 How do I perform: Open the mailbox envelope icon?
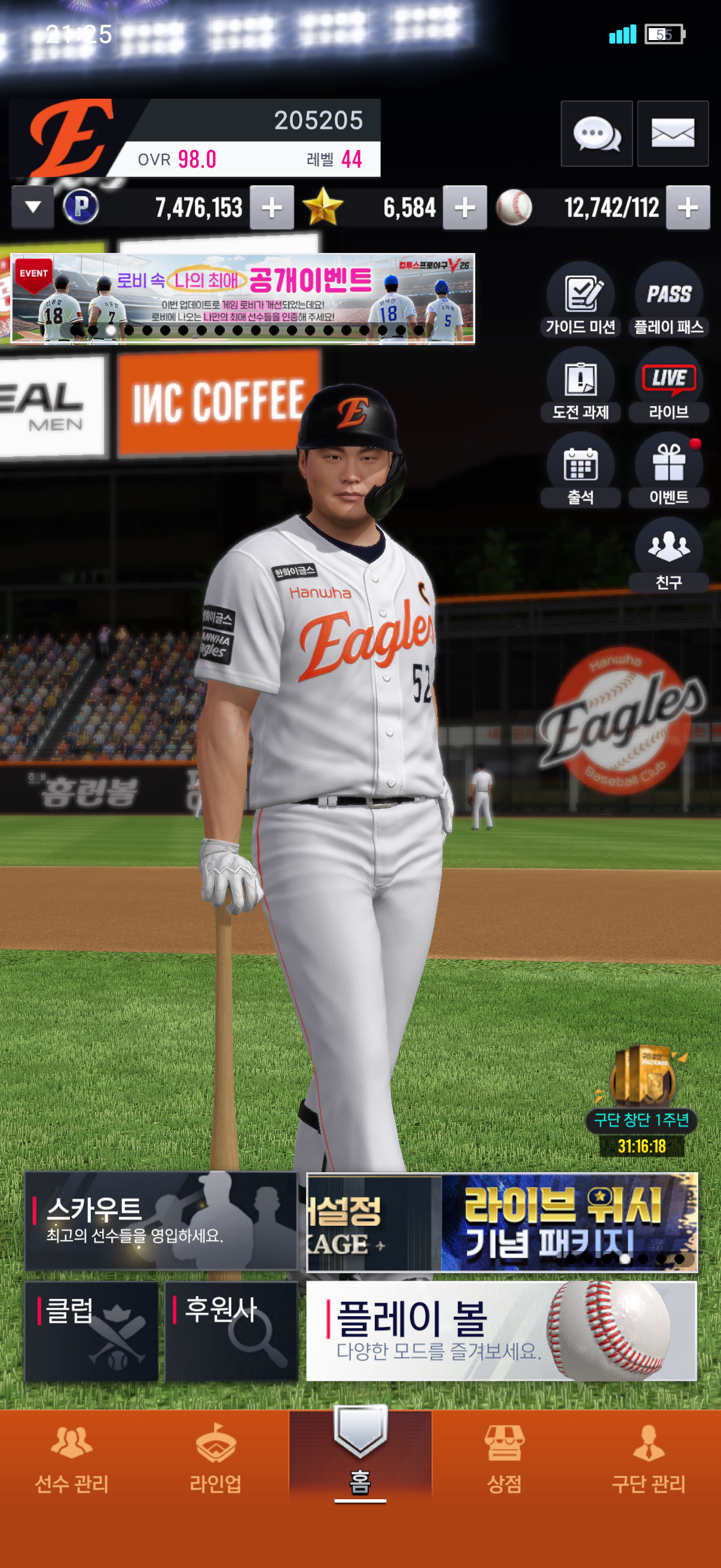[673, 133]
